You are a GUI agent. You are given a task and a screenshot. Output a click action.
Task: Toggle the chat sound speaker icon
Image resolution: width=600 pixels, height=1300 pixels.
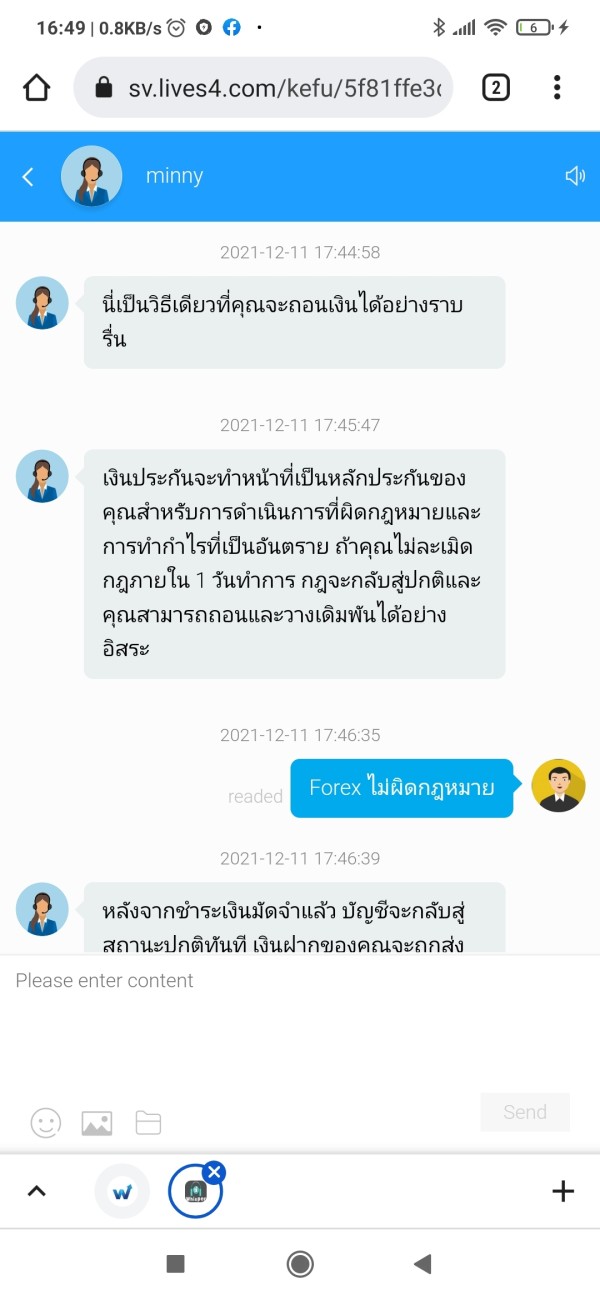pyautogui.click(x=575, y=176)
